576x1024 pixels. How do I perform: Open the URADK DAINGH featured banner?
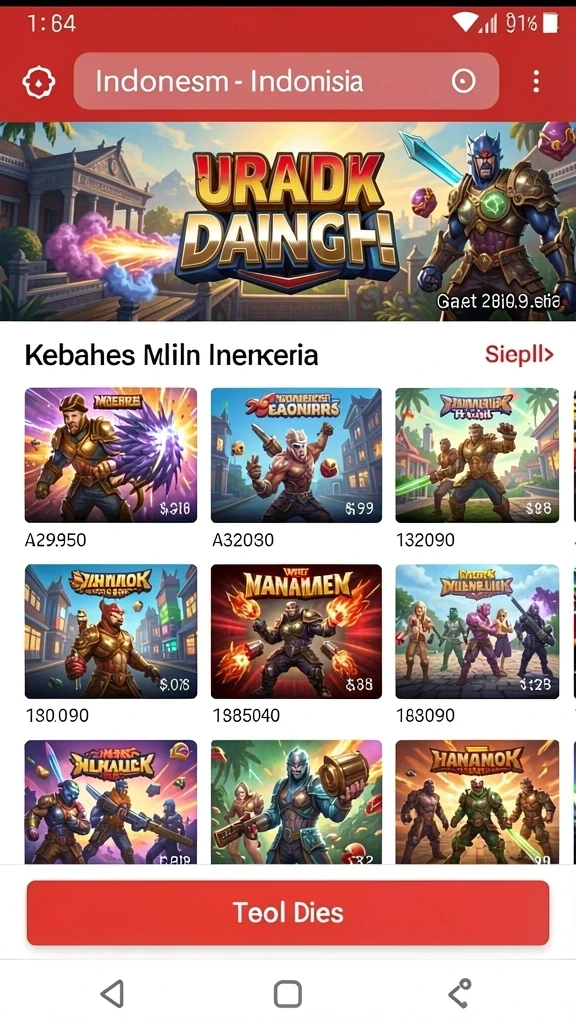point(288,221)
